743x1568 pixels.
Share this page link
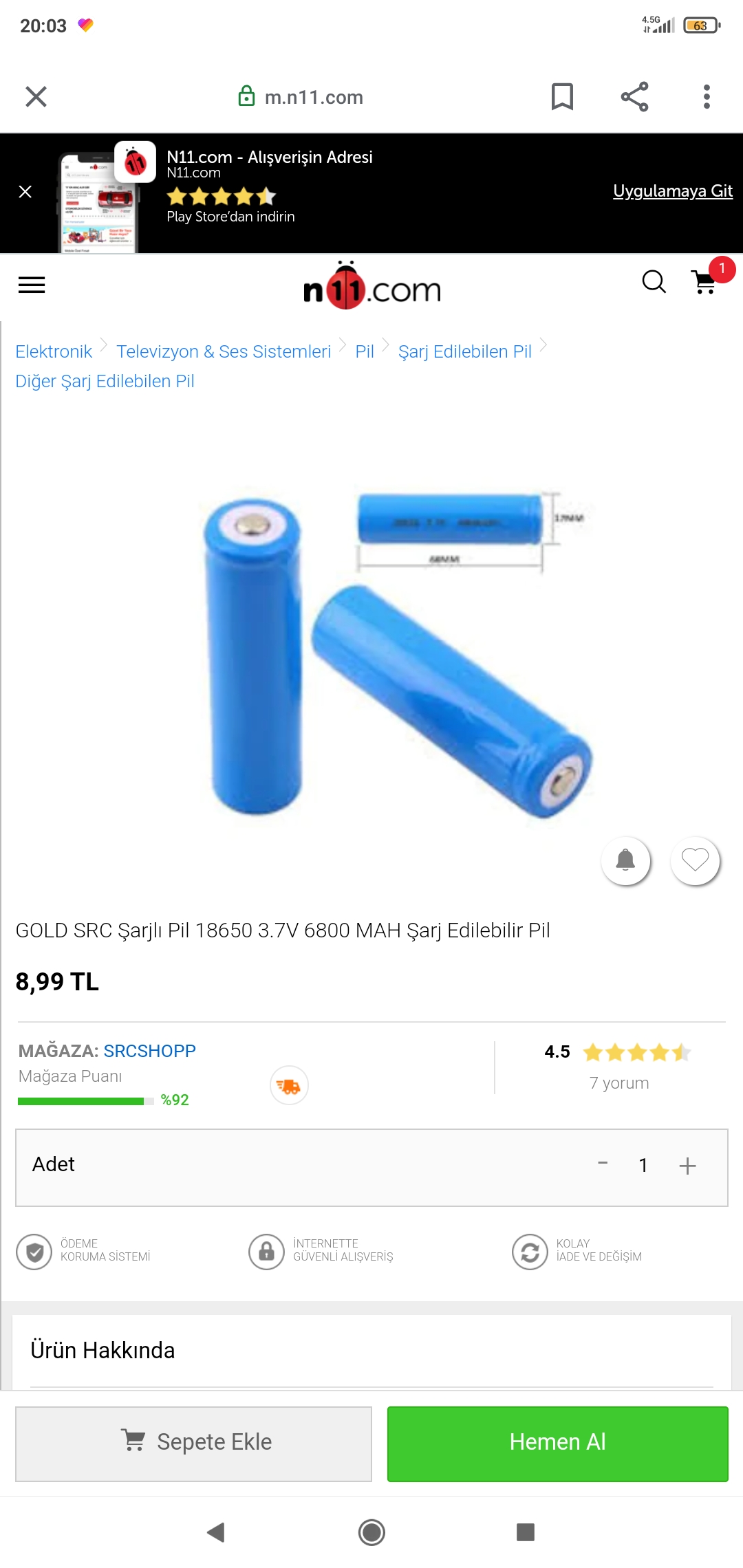click(634, 97)
